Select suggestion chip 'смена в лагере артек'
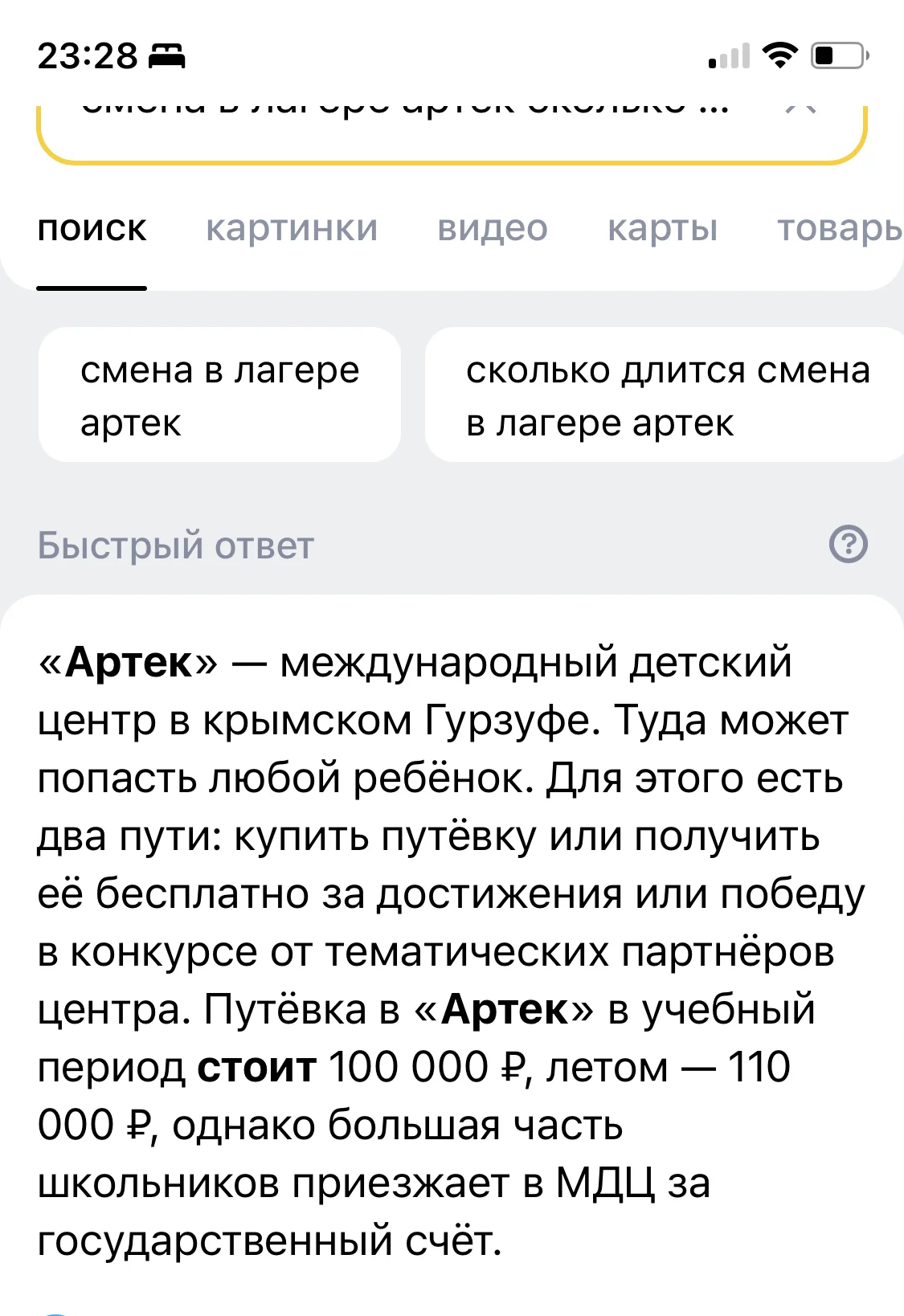The height and width of the screenshot is (1316, 904). [x=219, y=395]
